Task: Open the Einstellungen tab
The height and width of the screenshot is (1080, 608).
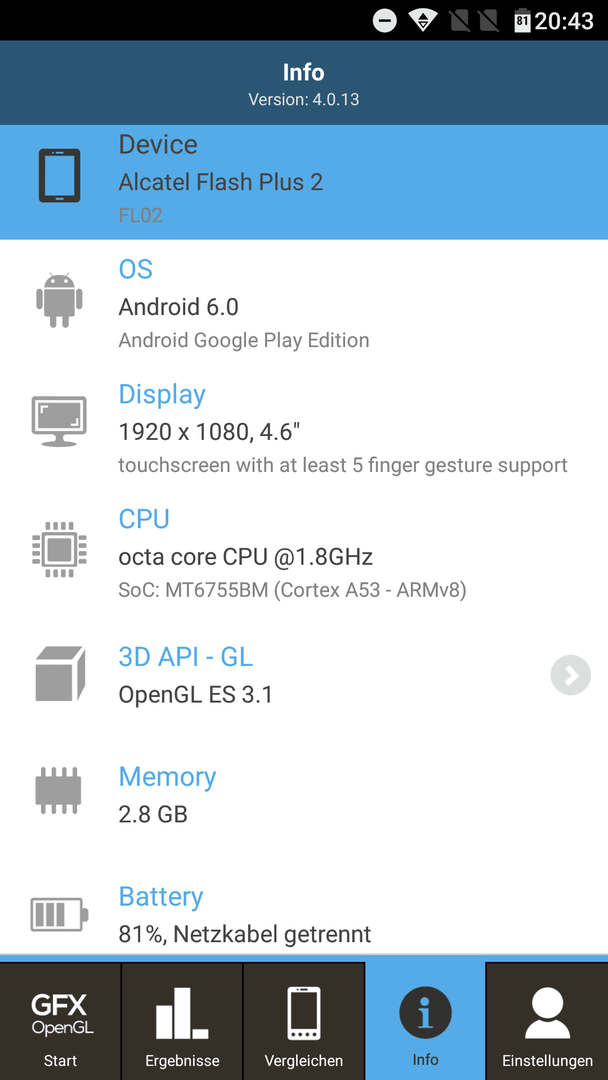Action: [x=547, y=1021]
